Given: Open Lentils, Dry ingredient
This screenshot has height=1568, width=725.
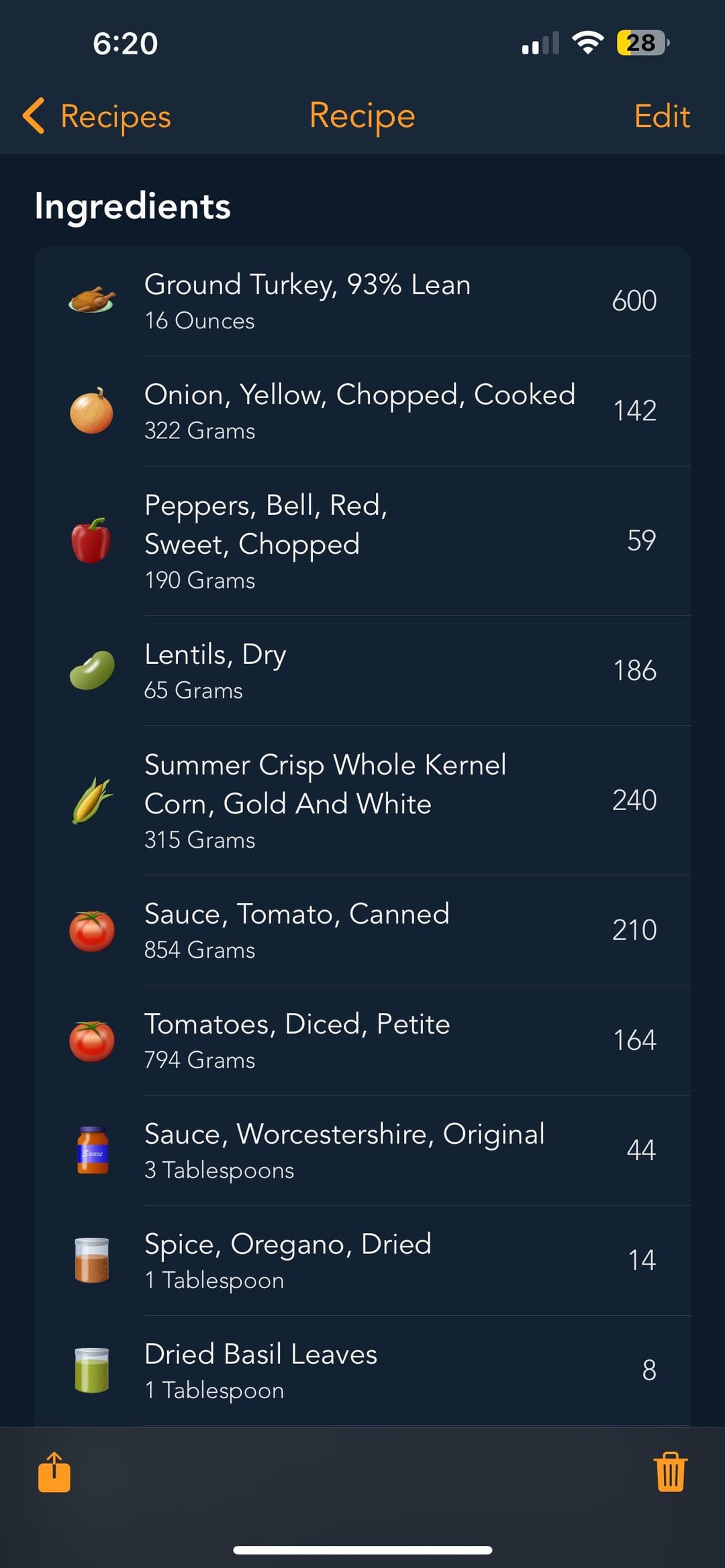Looking at the screenshot, I should (x=362, y=671).
